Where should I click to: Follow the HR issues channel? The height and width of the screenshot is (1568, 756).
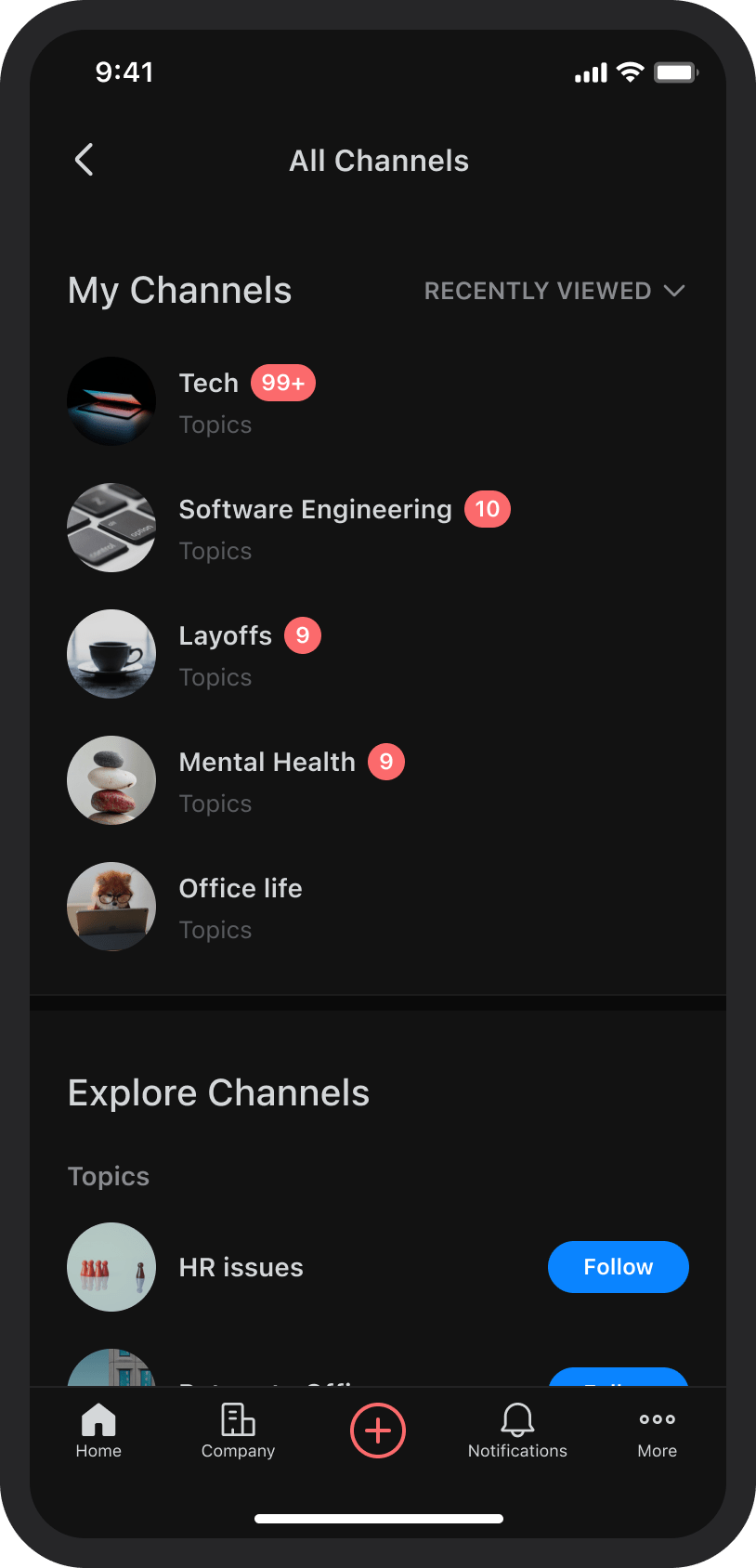(618, 1267)
